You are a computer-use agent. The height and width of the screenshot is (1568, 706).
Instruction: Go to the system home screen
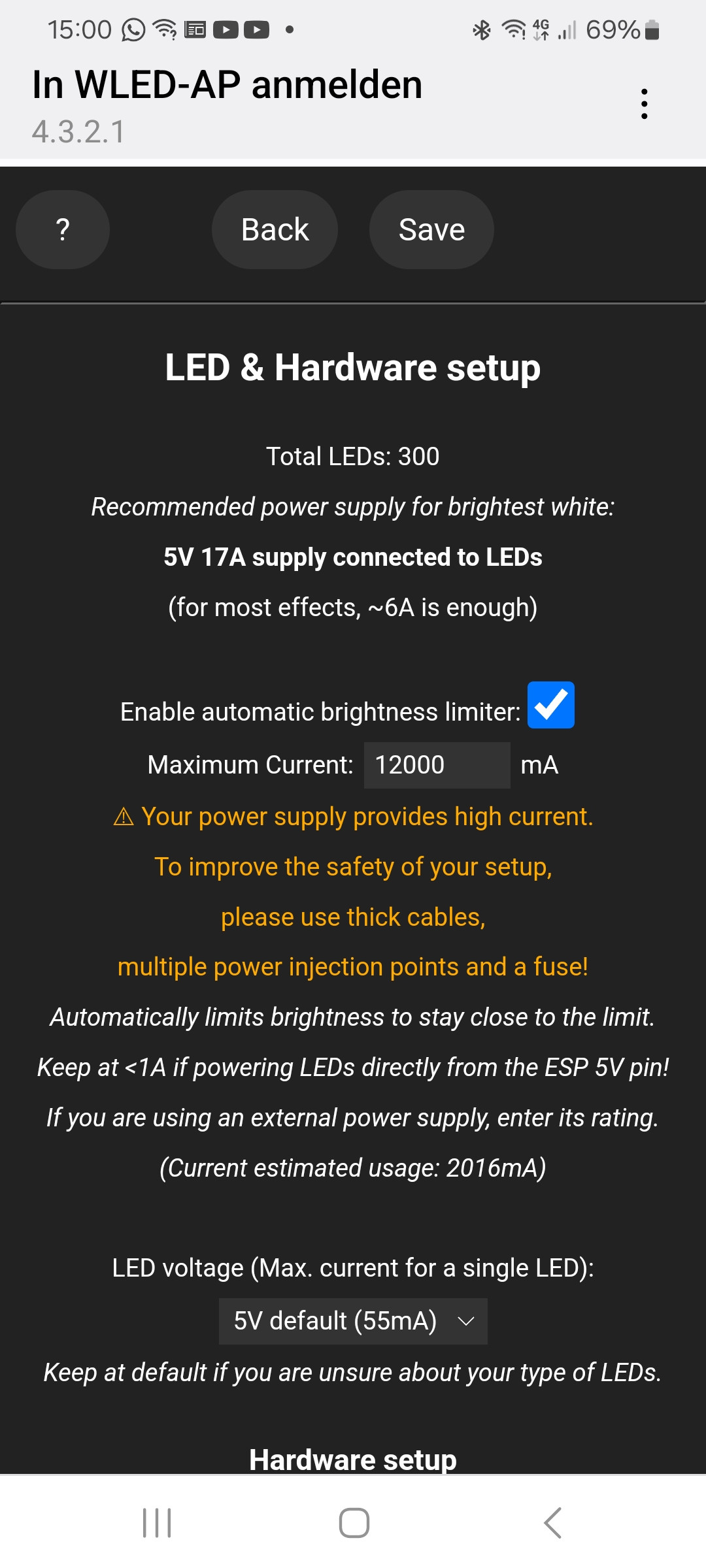click(354, 1523)
